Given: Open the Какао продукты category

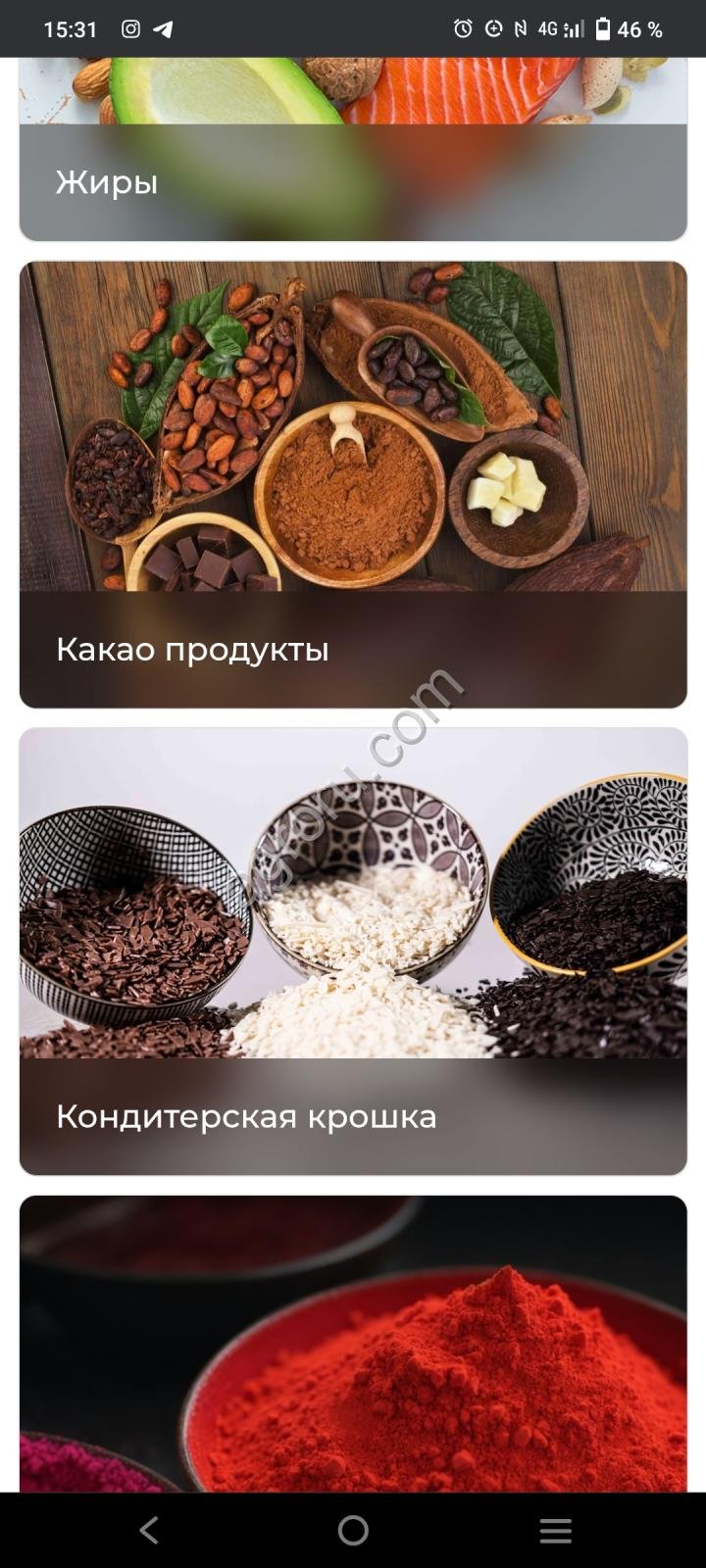Looking at the screenshot, I should [353, 484].
